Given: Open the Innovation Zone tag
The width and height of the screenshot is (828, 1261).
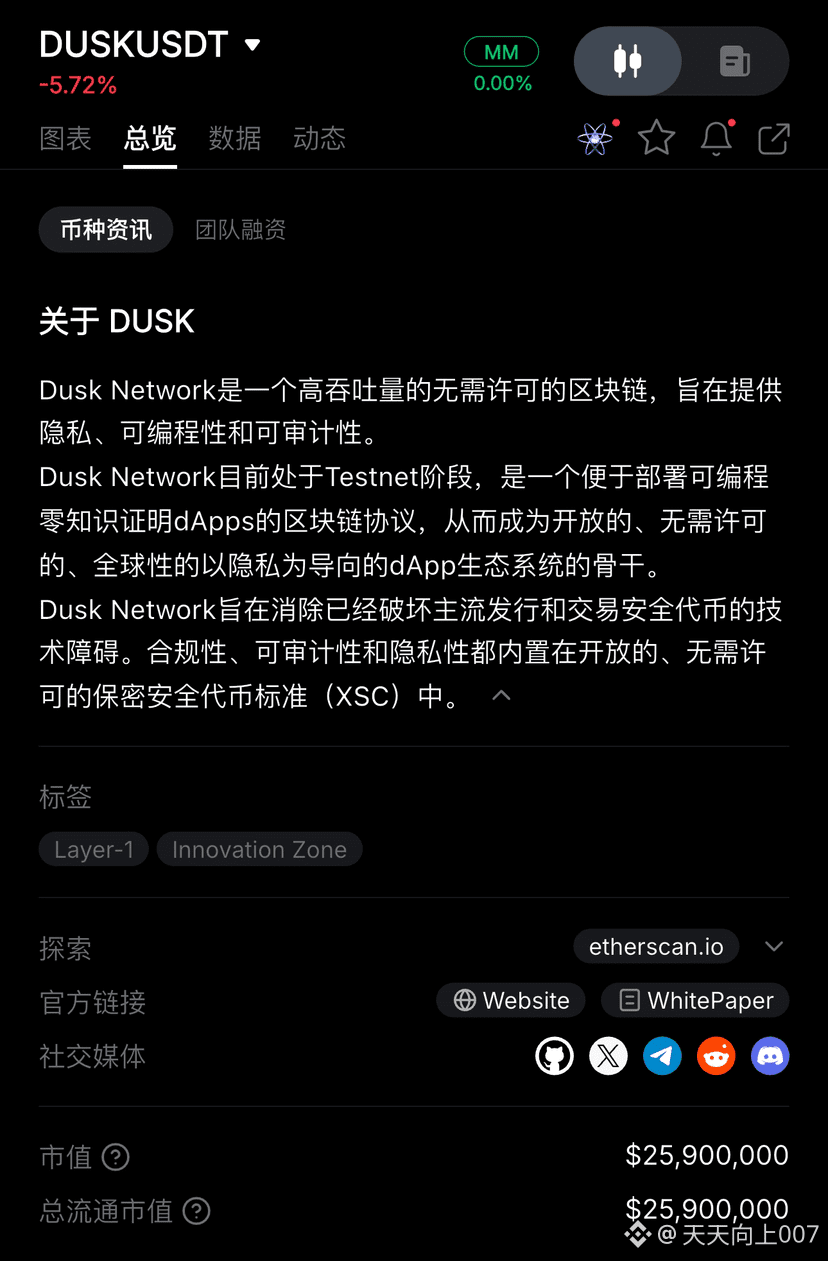Looking at the screenshot, I should coord(259,850).
